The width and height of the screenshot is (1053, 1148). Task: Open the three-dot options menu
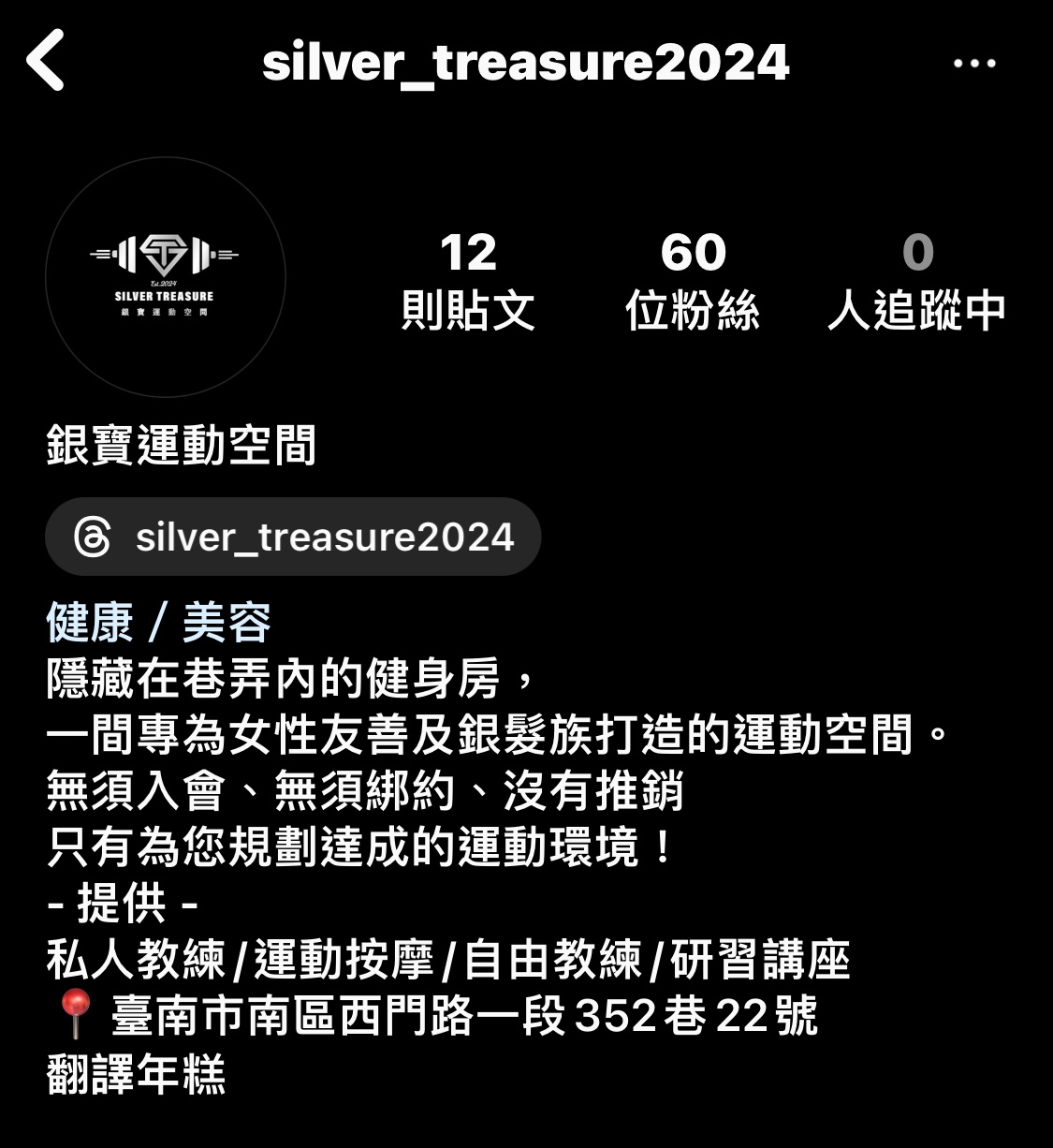[x=973, y=64]
